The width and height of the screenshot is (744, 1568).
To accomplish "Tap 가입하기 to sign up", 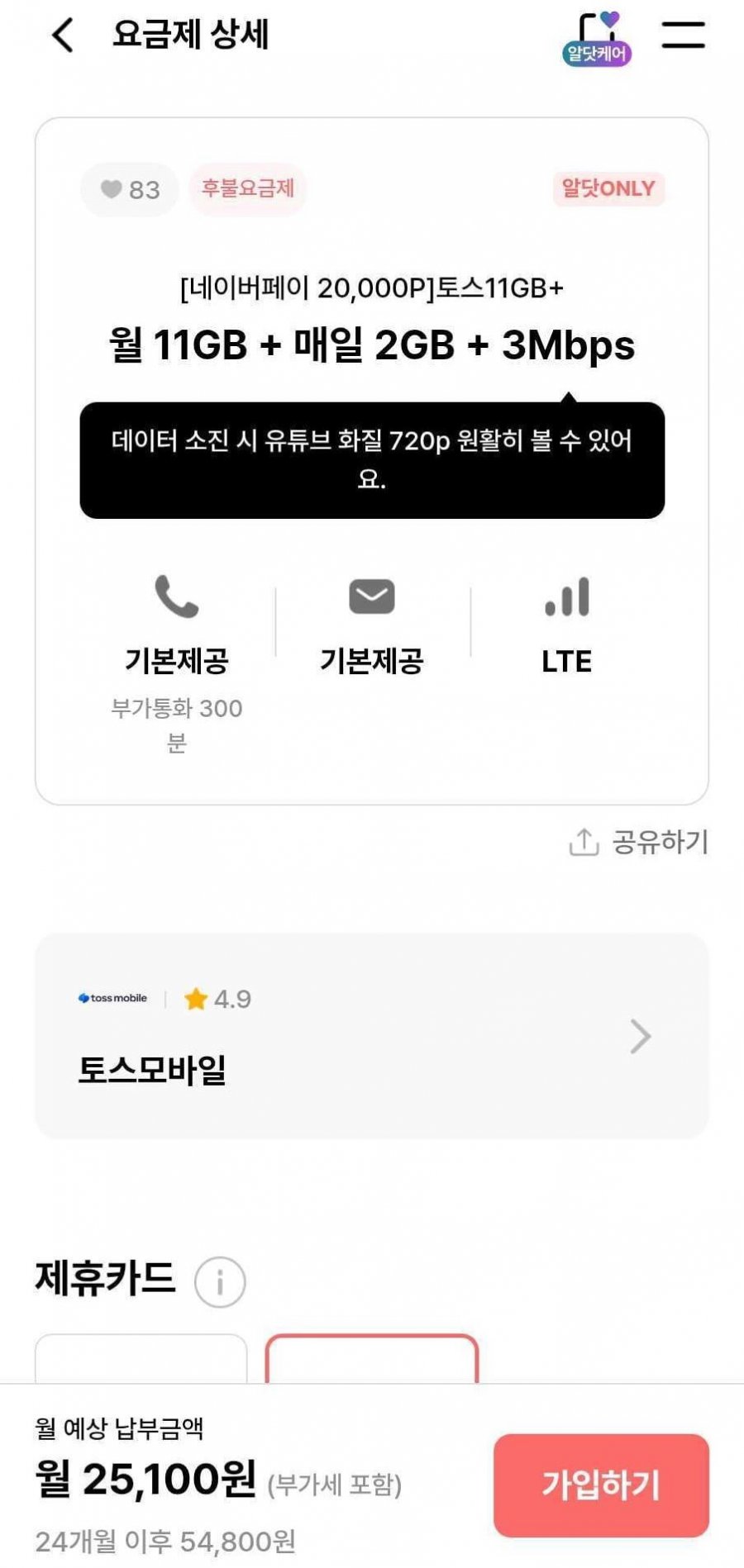I will (x=601, y=1485).
